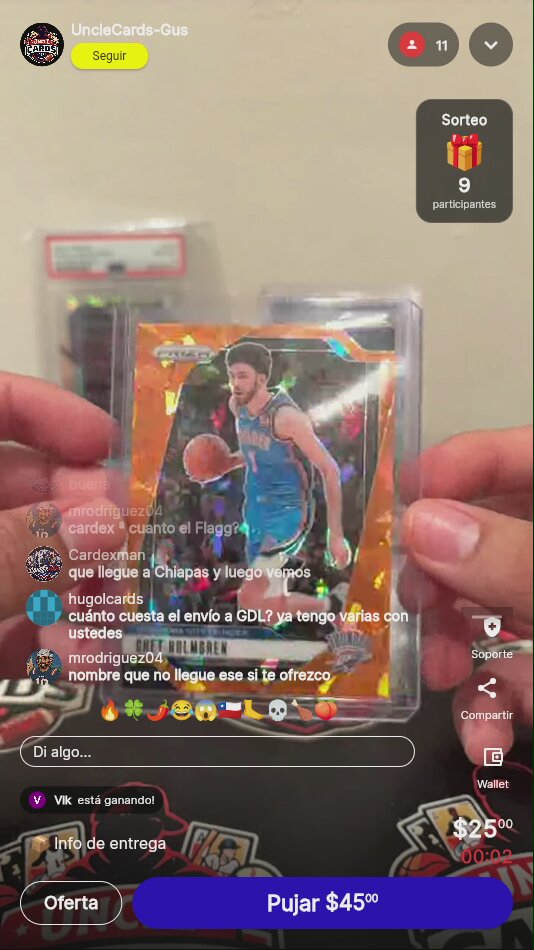Viewport: 534px width, 950px height.
Task: Send the peach emoji reaction
Action: (x=325, y=710)
